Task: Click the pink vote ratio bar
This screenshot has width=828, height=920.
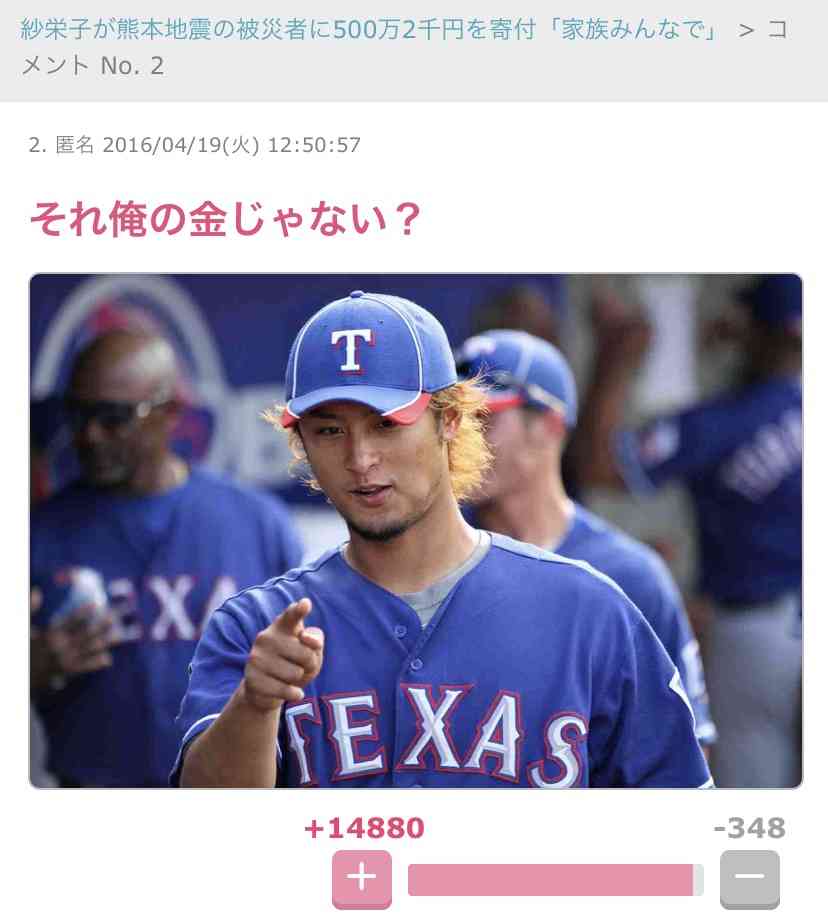Action: pyautogui.click(x=556, y=879)
